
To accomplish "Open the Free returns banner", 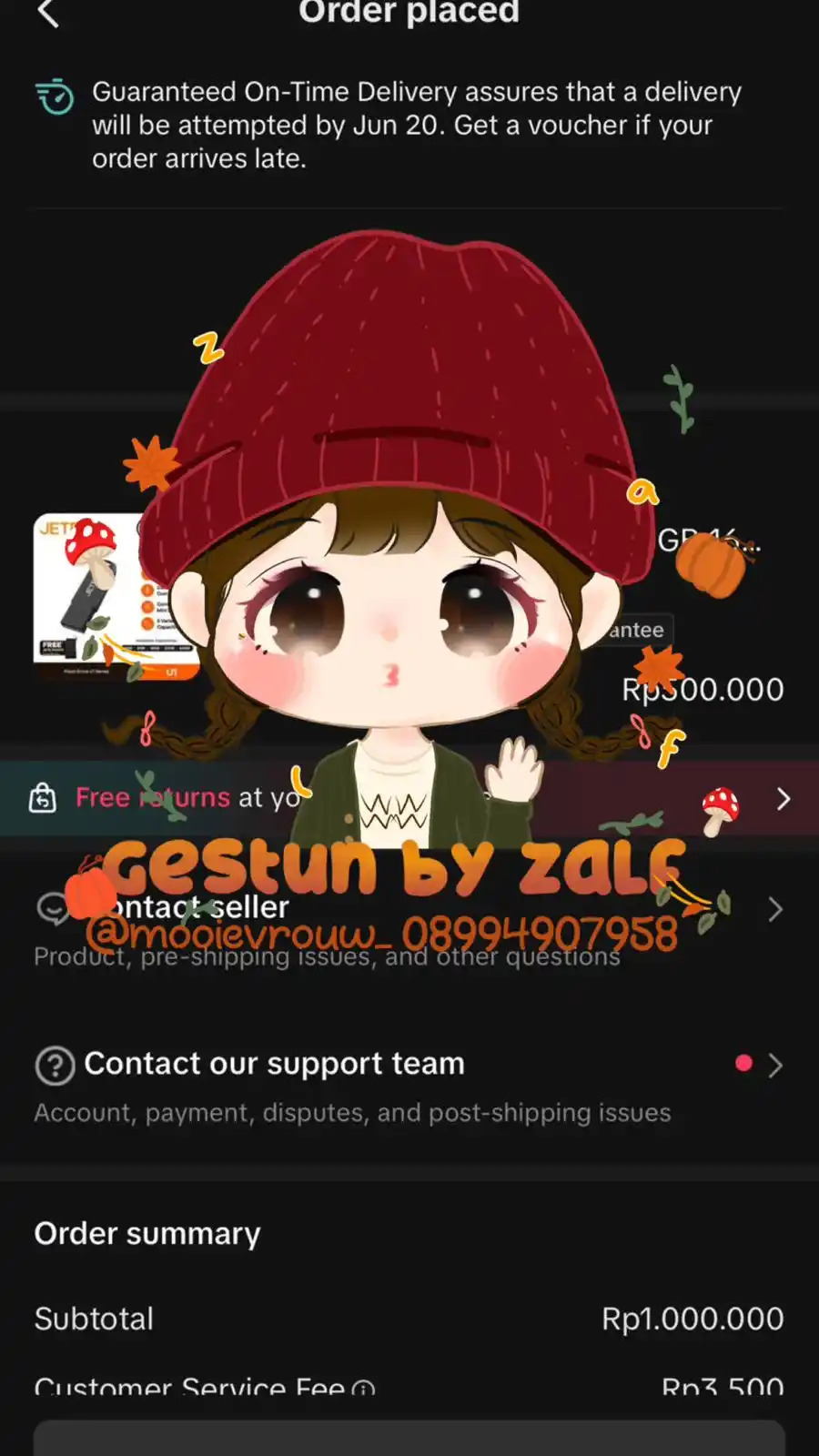I will pyautogui.click(x=409, y=798).
